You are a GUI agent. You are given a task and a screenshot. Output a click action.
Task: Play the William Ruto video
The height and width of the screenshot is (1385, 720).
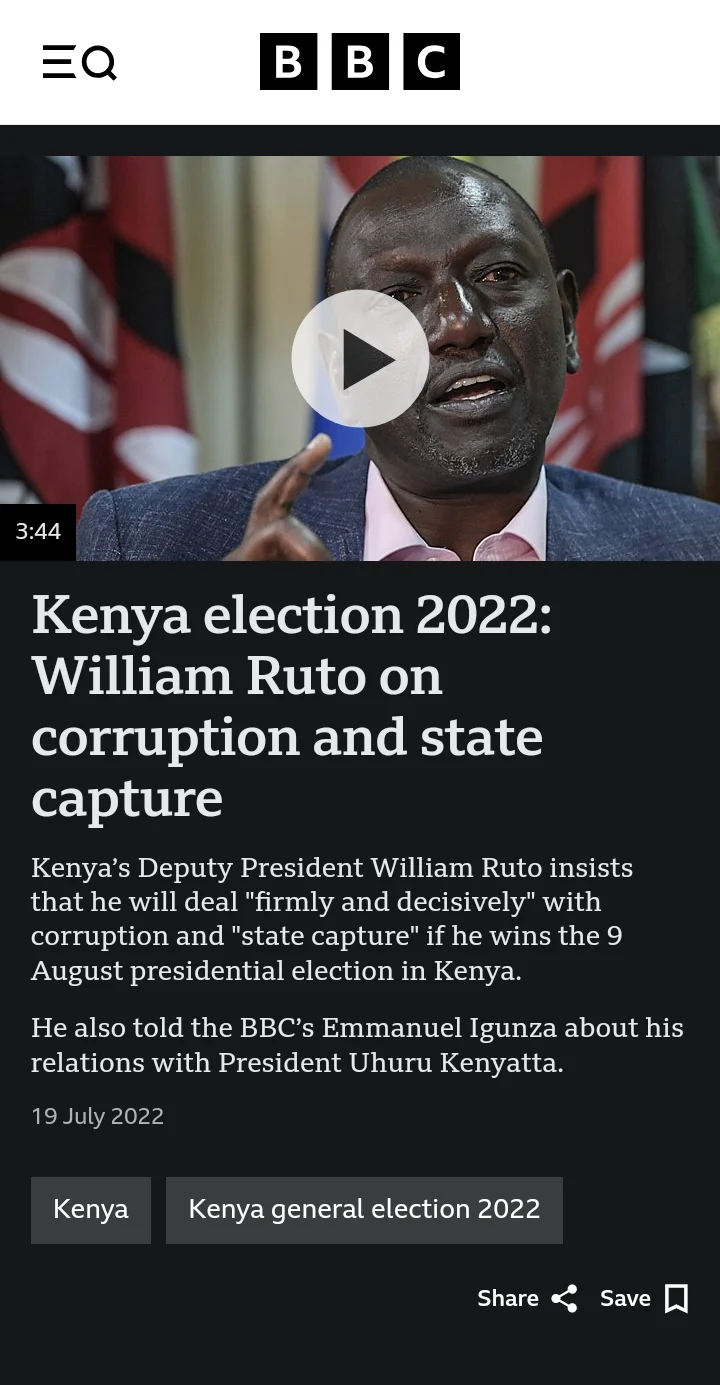tap(360, 358)
